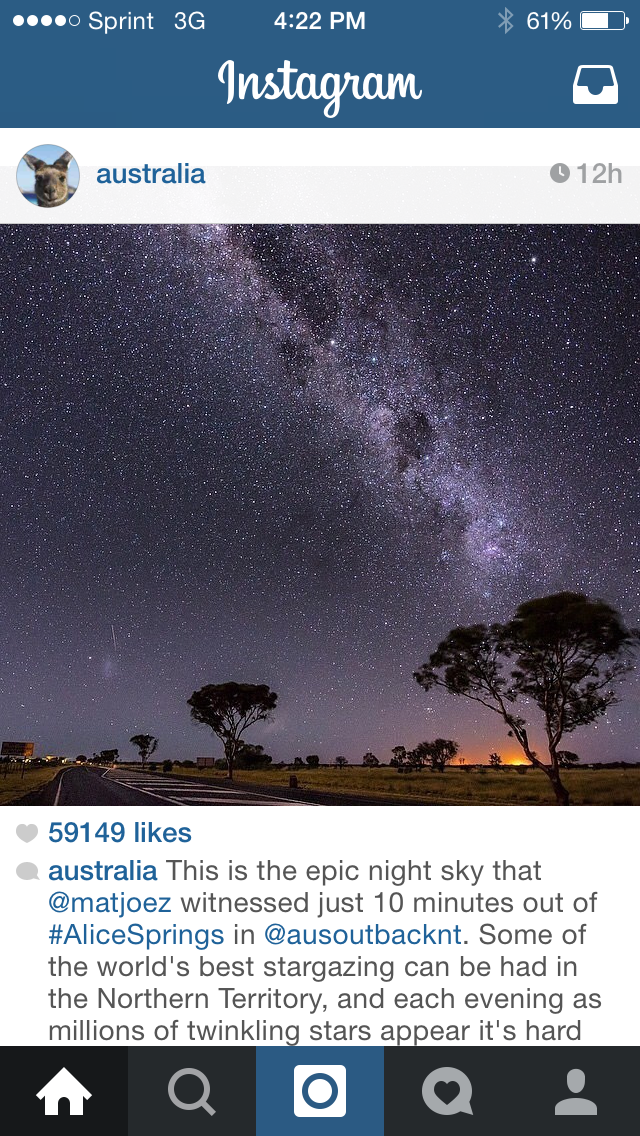Open the @matjoez mention
The image size is (640, 1136).
click(109, 903)
